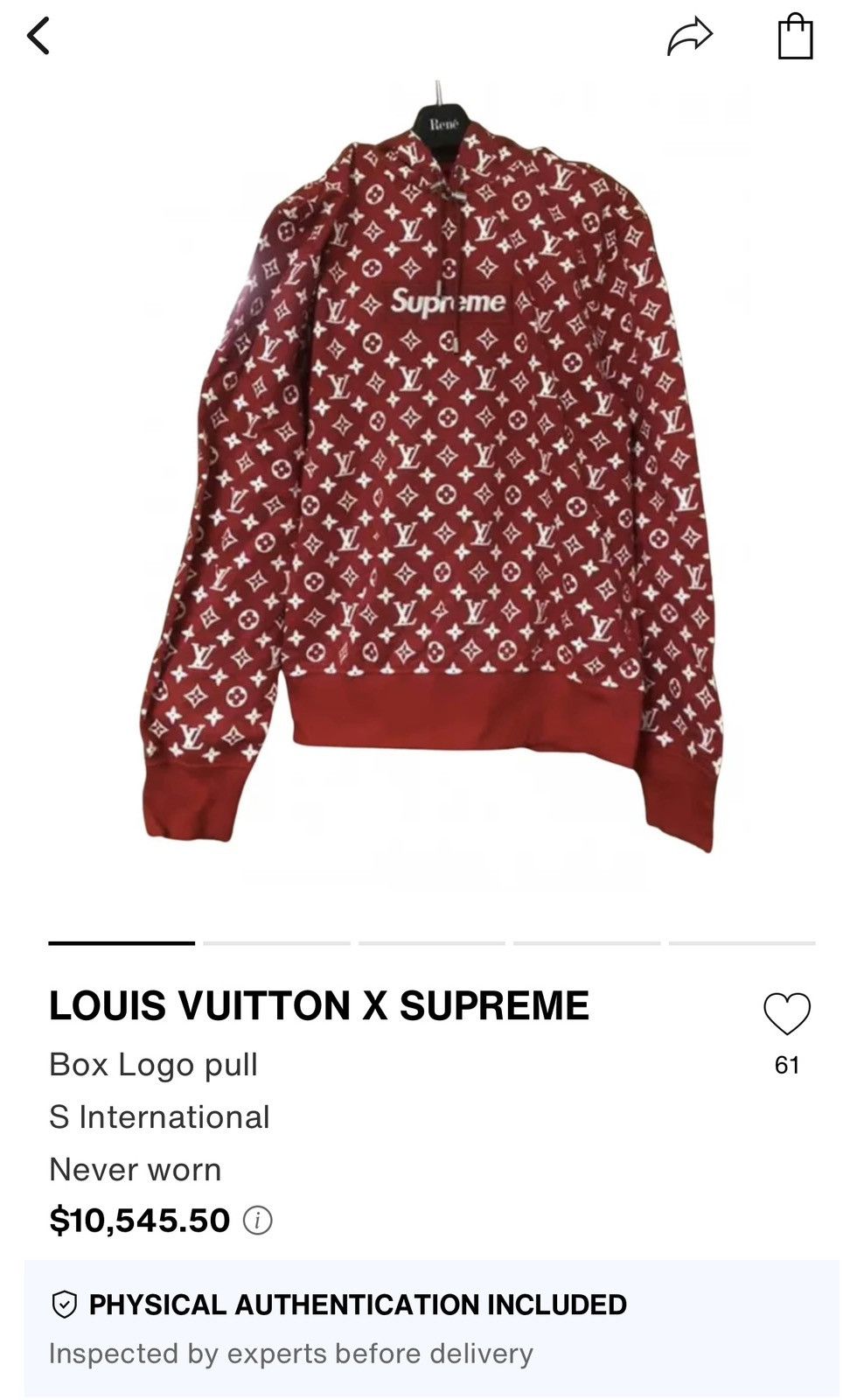Open price info icon next to $10,545.50
The image size is (864, 1400).
[258, 1220]
